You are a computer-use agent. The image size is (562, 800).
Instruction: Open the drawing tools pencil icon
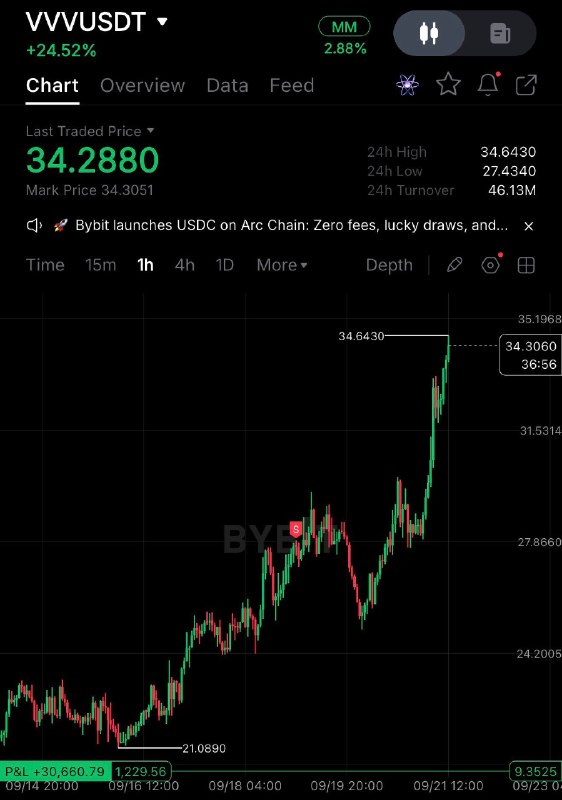[454, 265]
